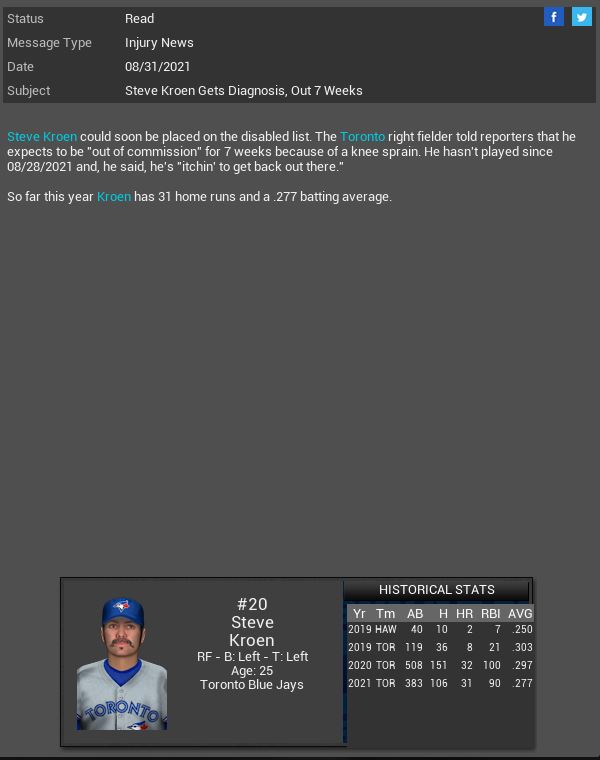Viewport: 600px width, 760px height.
Task: Share this injury news on Facebook
Action: tap(554, 17)
